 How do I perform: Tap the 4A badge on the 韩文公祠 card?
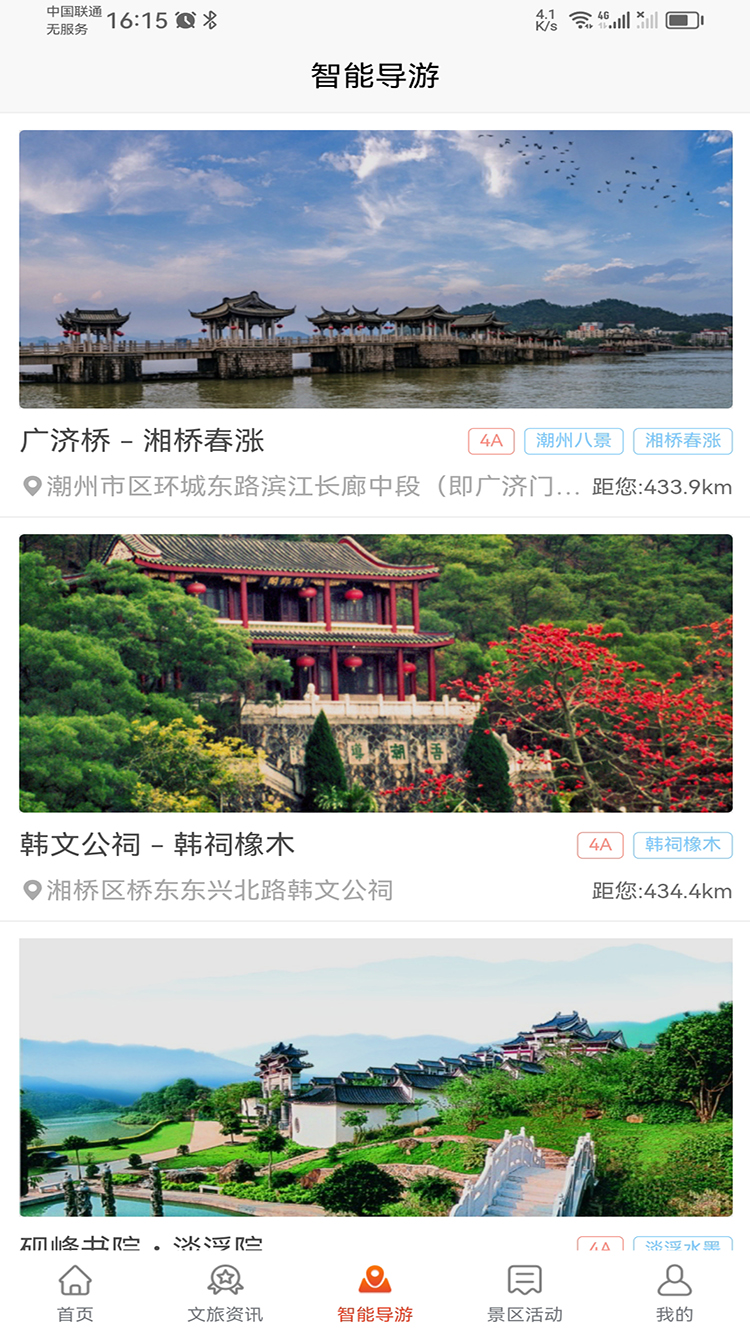point(599,844)
